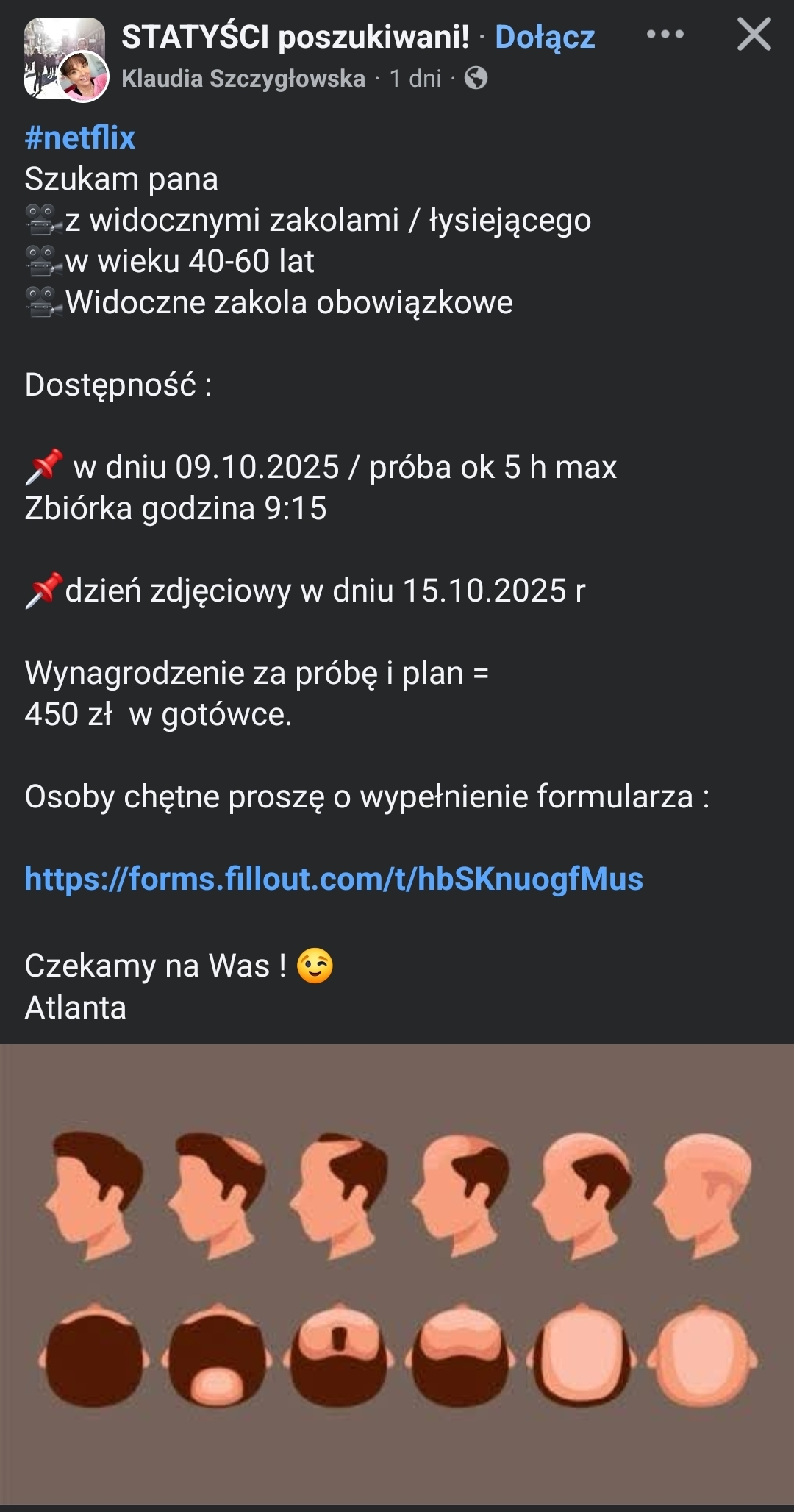
Task: Open the three-dot post options menu
Action: pos(665,35)
